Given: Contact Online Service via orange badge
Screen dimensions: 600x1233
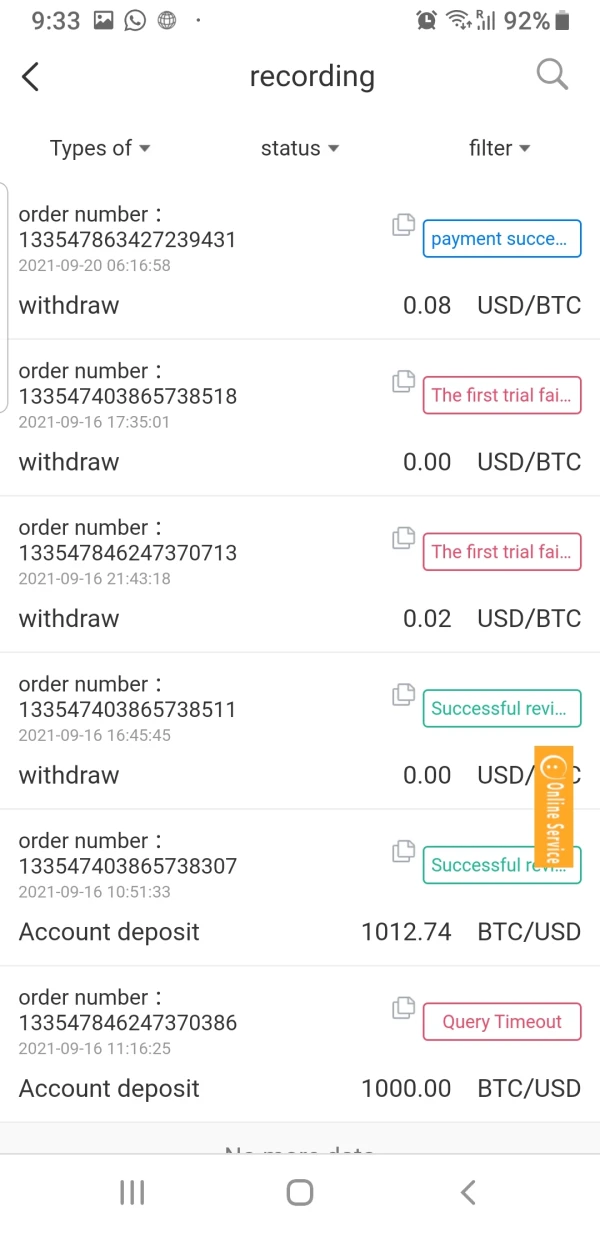Looking at the screenshot, I should tap(554, 806).
